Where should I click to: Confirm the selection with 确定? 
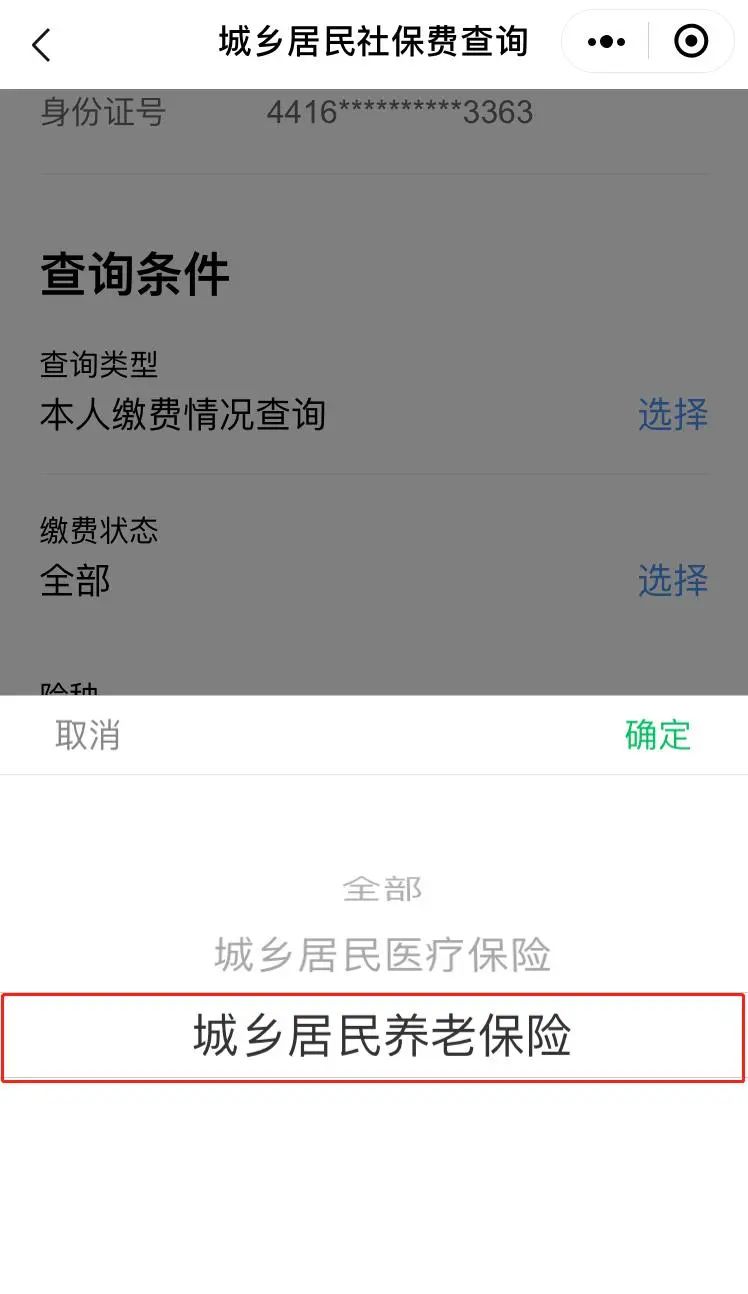(657, 735)
